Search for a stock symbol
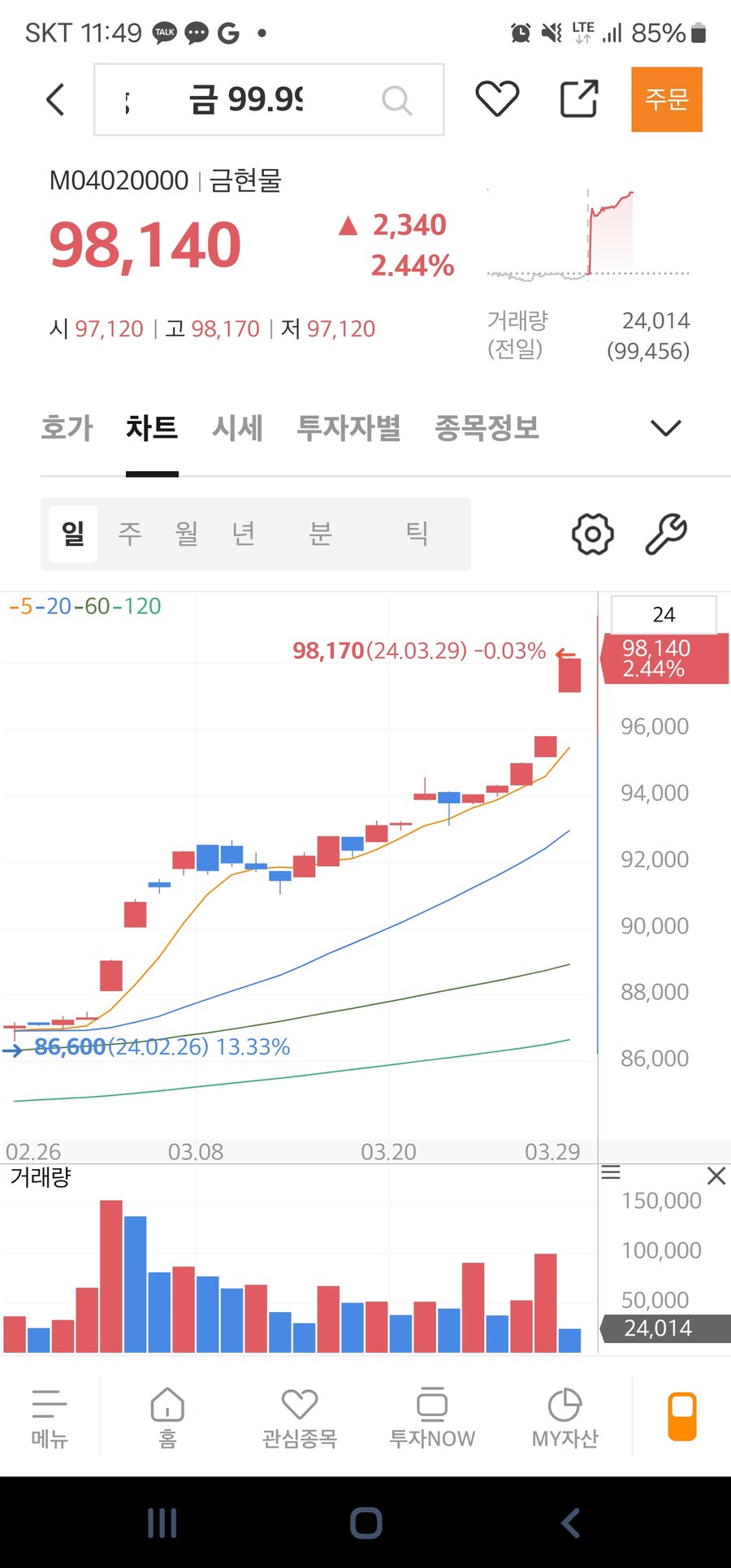Image resolution: width=731 pixels, height=1568 pixels. pos(396,99)
